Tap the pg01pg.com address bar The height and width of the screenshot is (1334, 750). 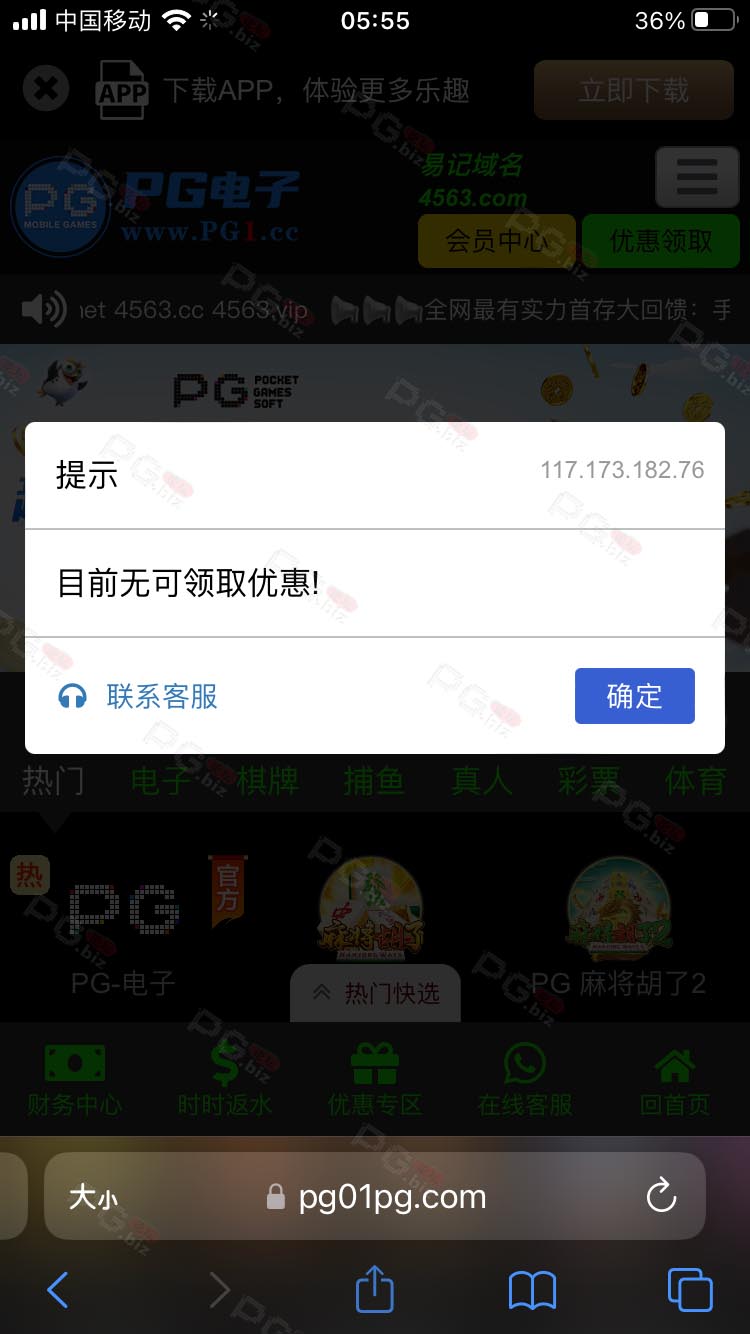[x=392, y=1196]
